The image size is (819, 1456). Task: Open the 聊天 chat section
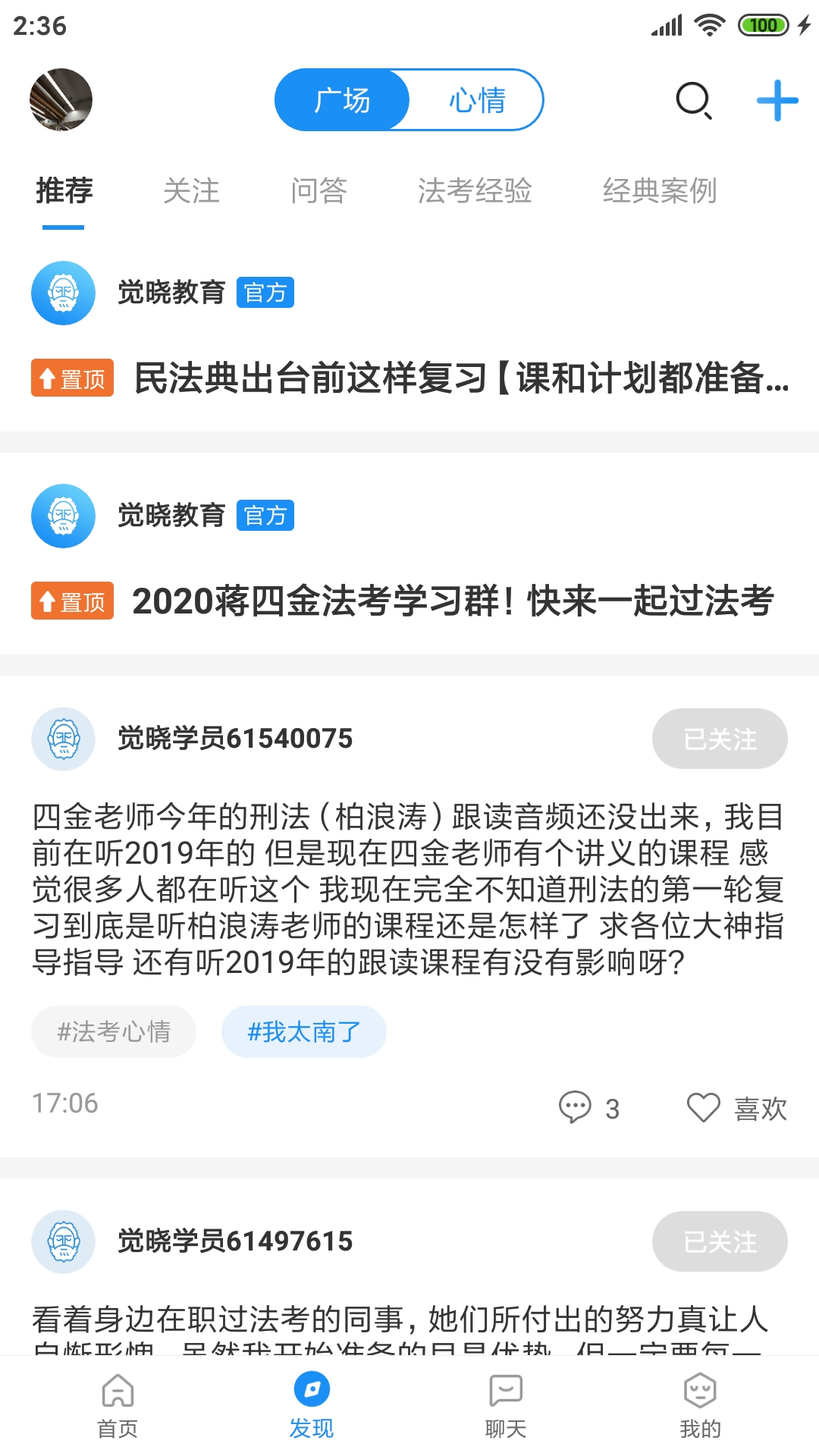click(x=504, y=1407)
